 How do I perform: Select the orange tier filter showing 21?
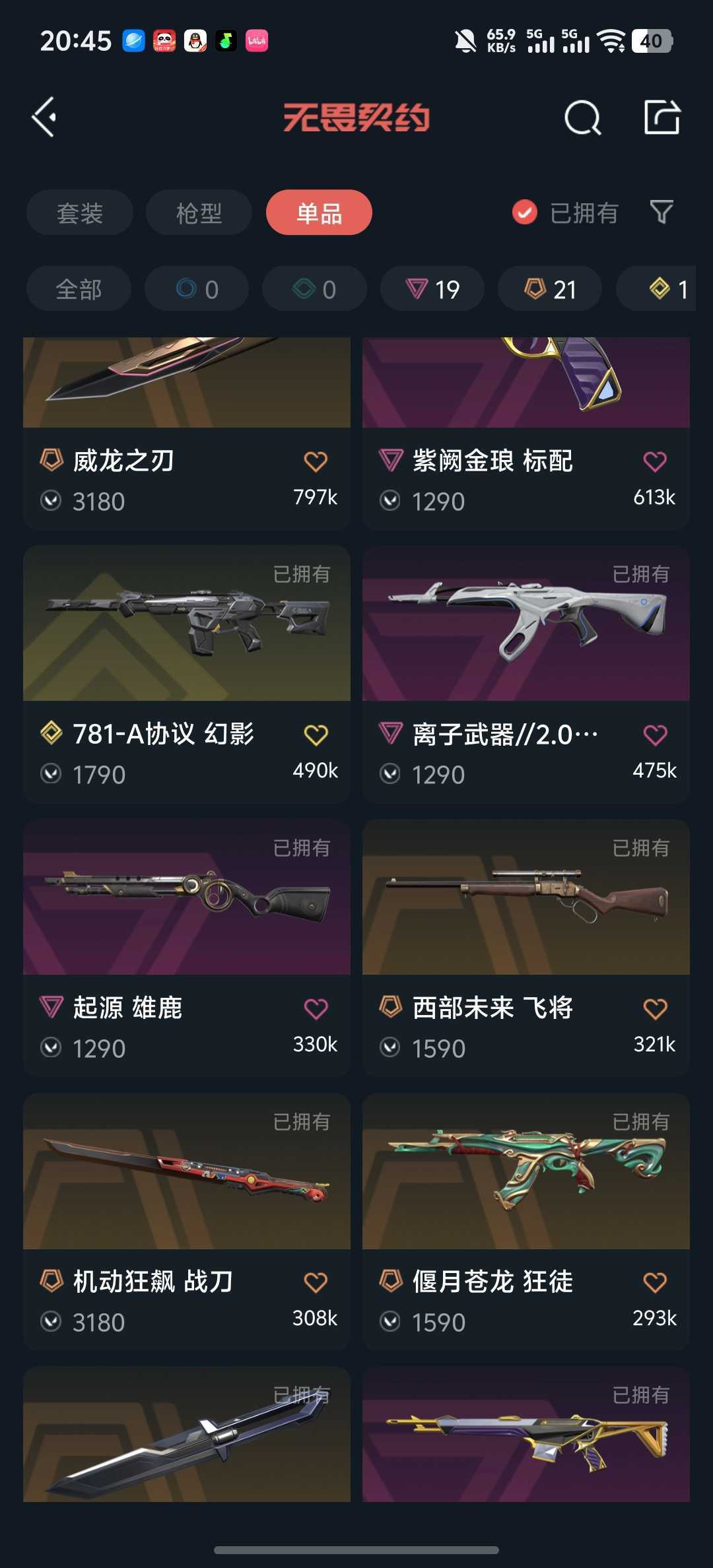(550, 288)
